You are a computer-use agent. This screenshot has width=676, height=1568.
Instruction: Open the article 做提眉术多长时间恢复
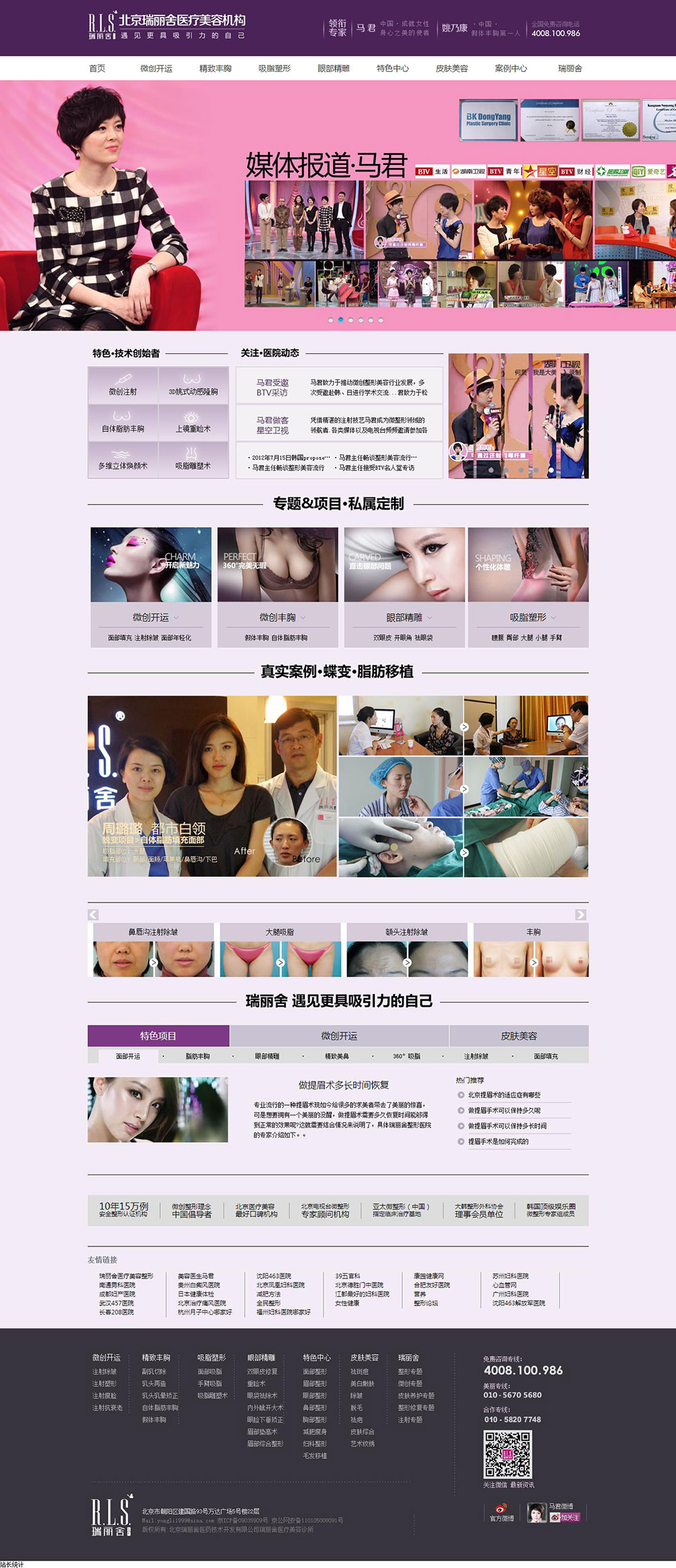point(344,1085)
